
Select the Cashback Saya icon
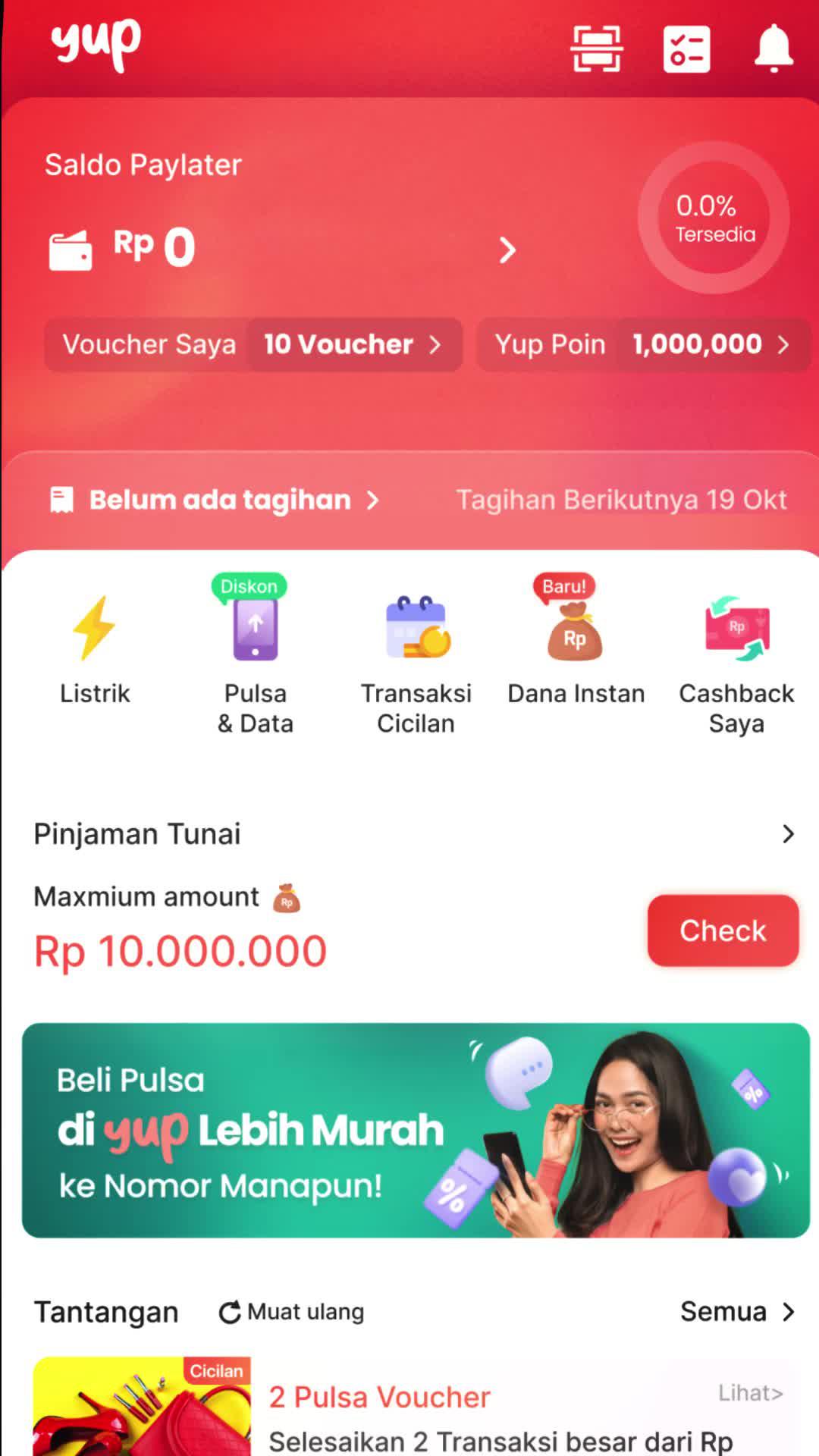(736, 626)
